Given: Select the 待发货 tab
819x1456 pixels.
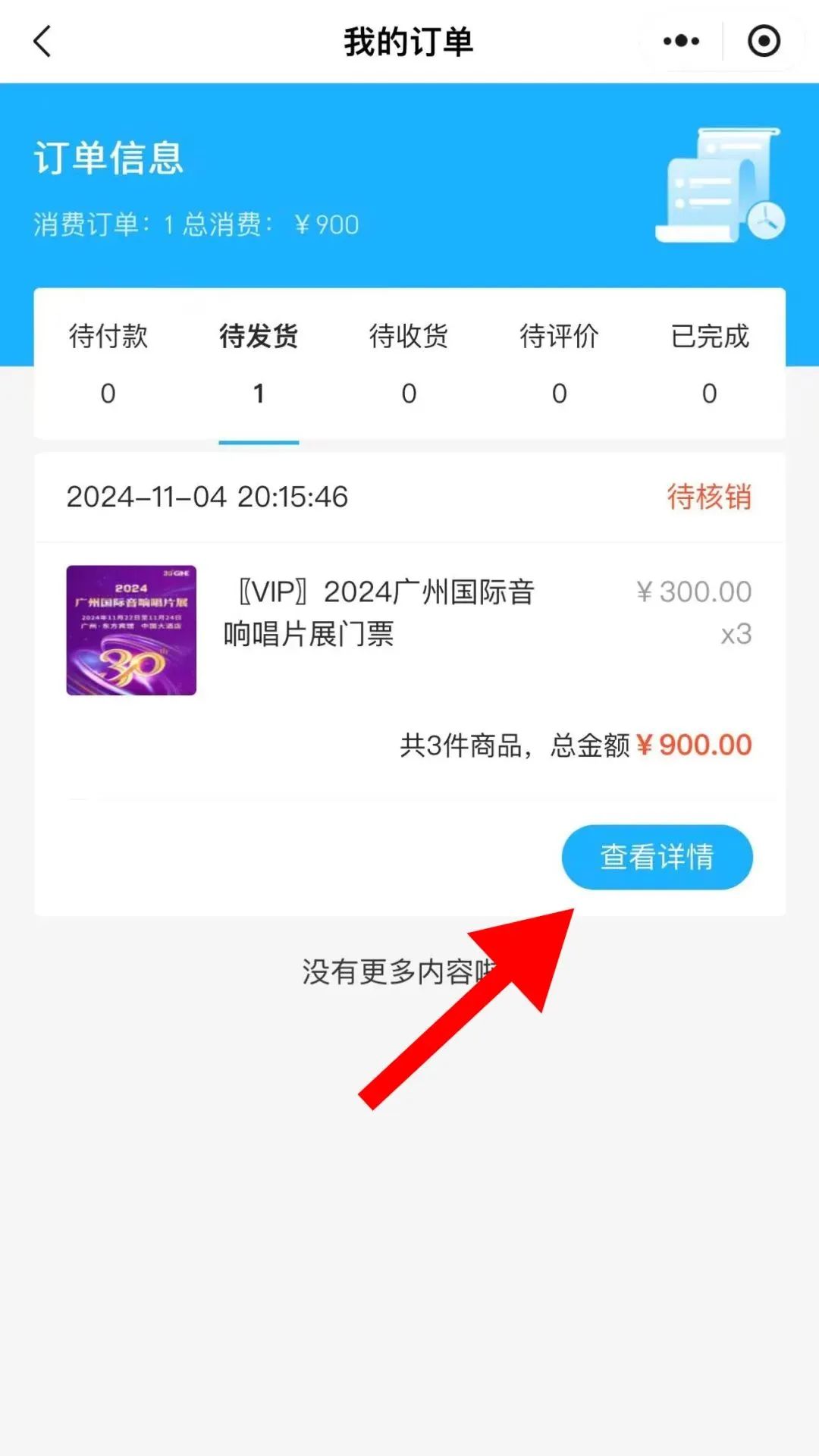Looking at the screenshot, I should pos(259,362).
